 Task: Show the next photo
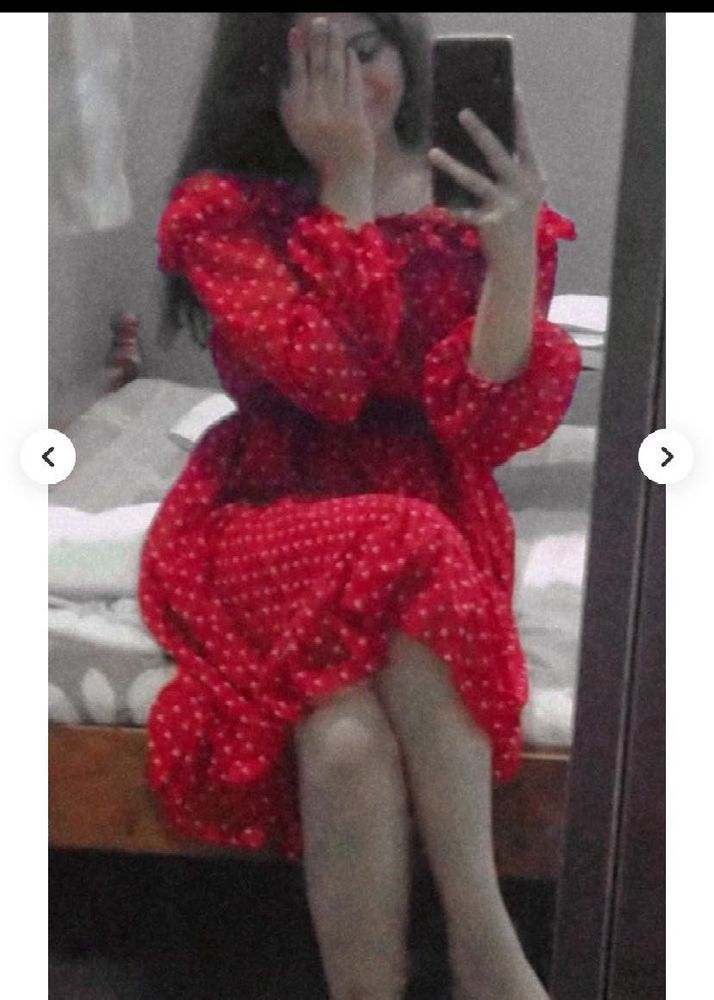tap(666, 457)
